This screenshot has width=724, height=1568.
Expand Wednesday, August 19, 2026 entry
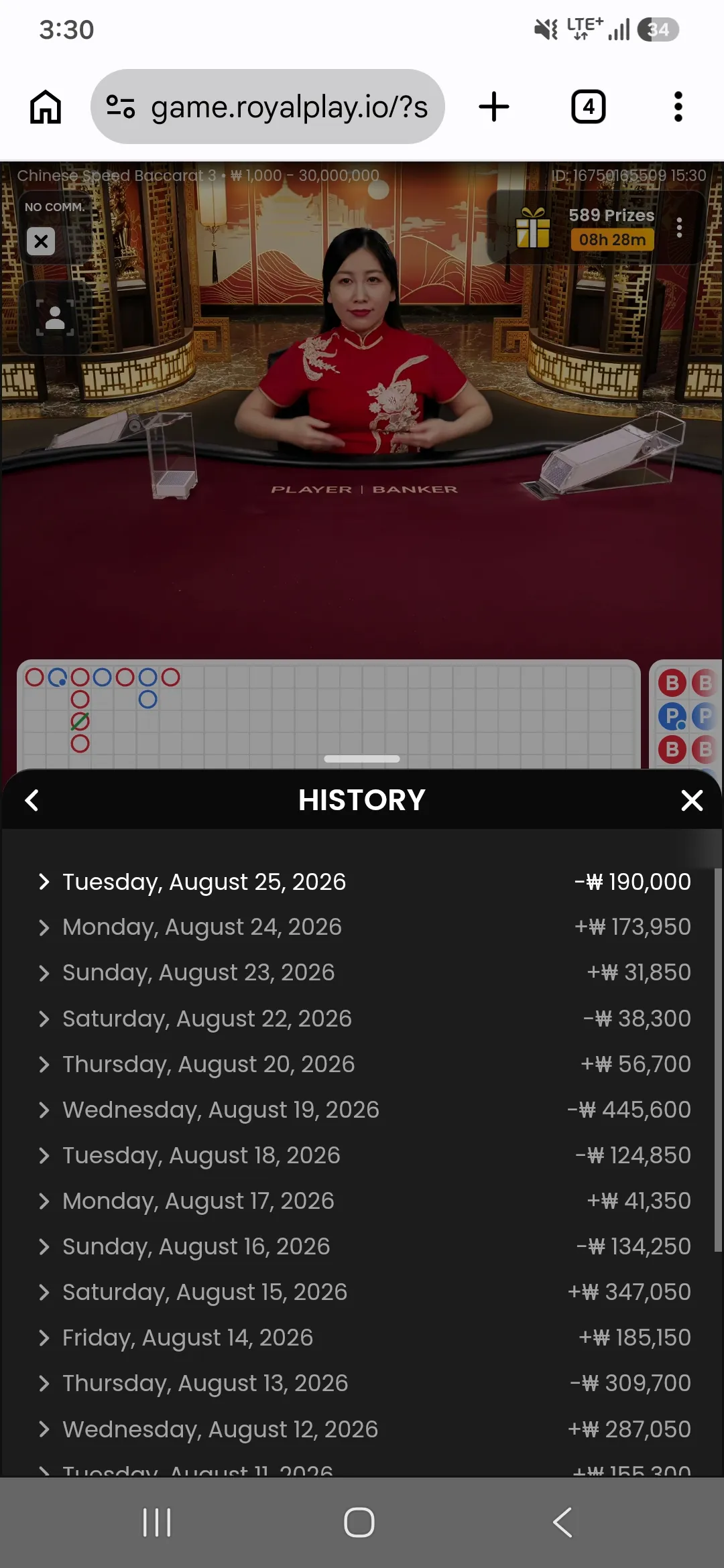coord(362,1110)
